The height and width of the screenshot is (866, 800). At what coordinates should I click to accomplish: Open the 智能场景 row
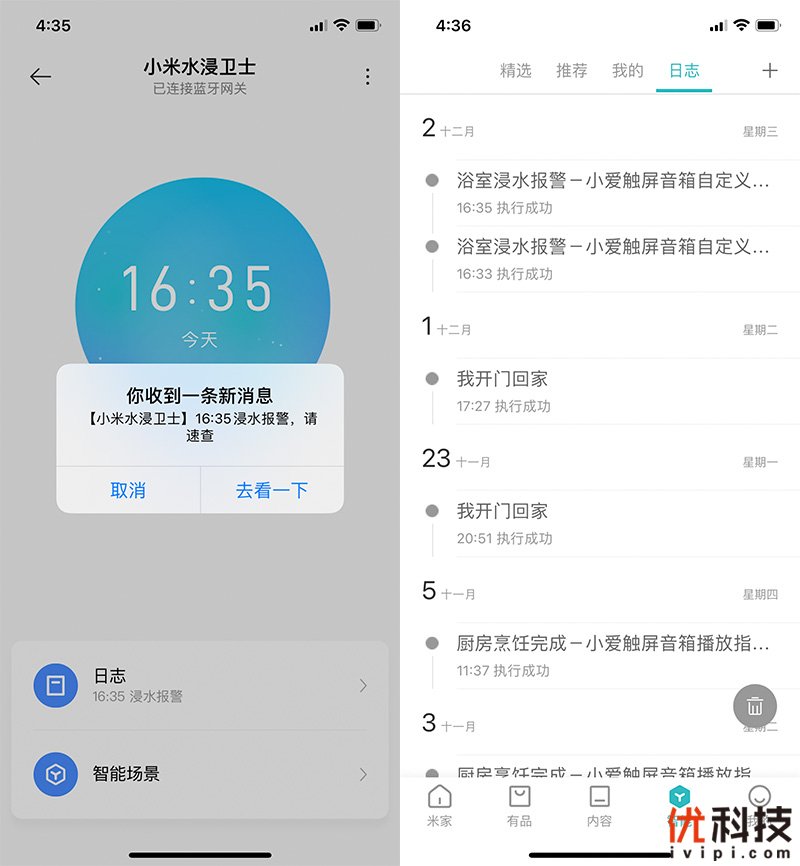[x=200, y=773]
